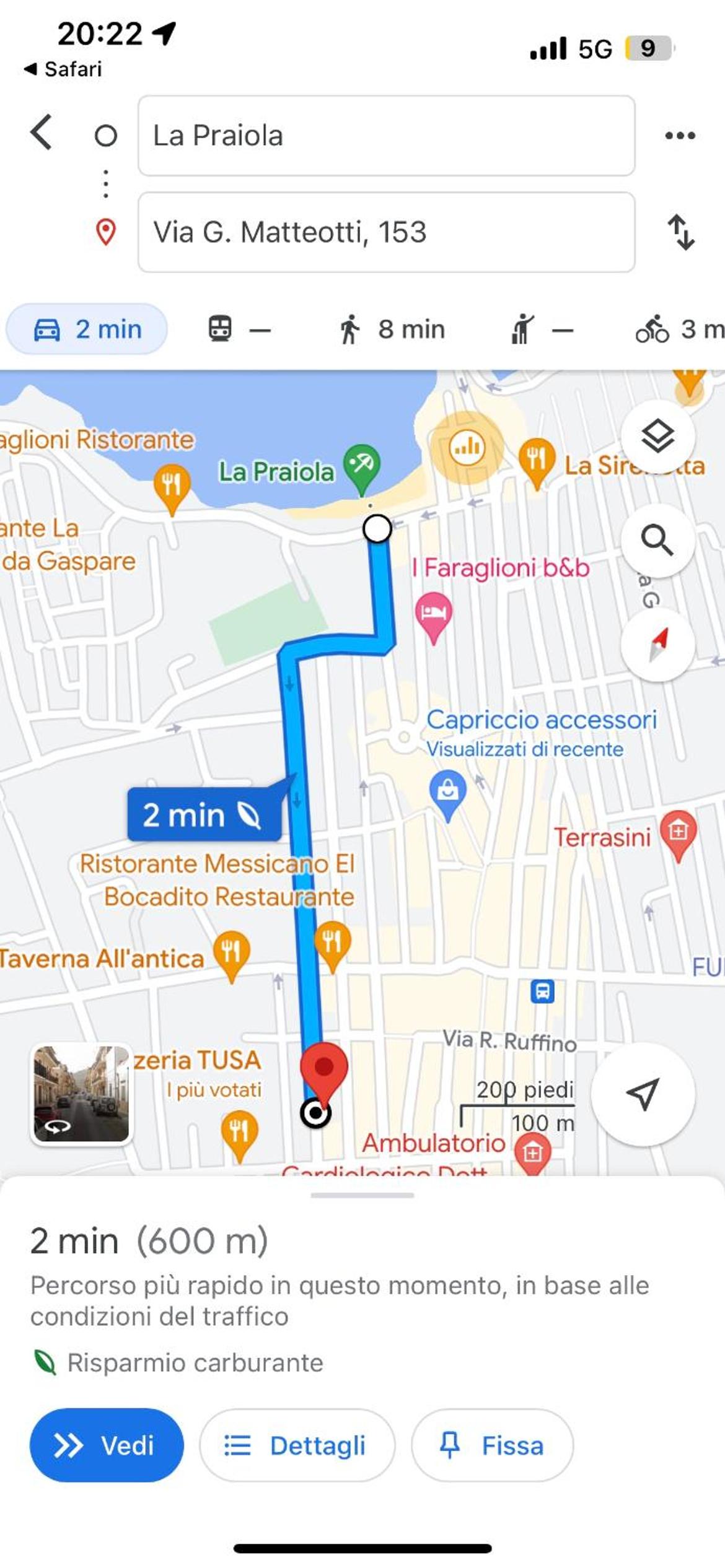Screen dimensions: 725x1568
Task: Open the three-dot overflow menu
Action: coord(680,135)
